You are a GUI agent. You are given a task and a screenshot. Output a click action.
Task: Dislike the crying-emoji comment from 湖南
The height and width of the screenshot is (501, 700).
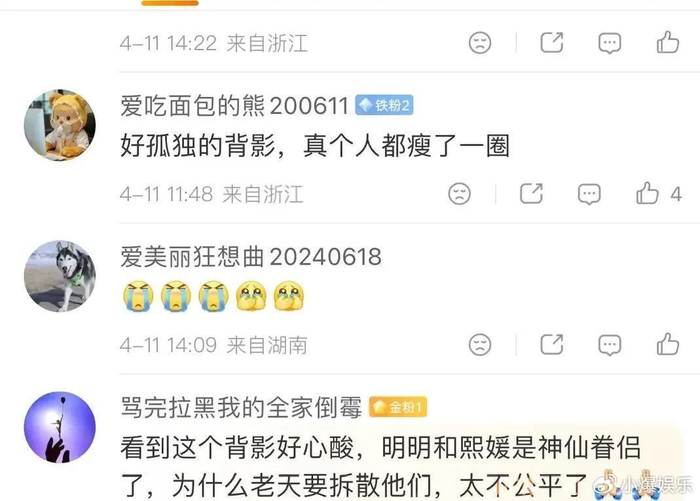point(480,345)
